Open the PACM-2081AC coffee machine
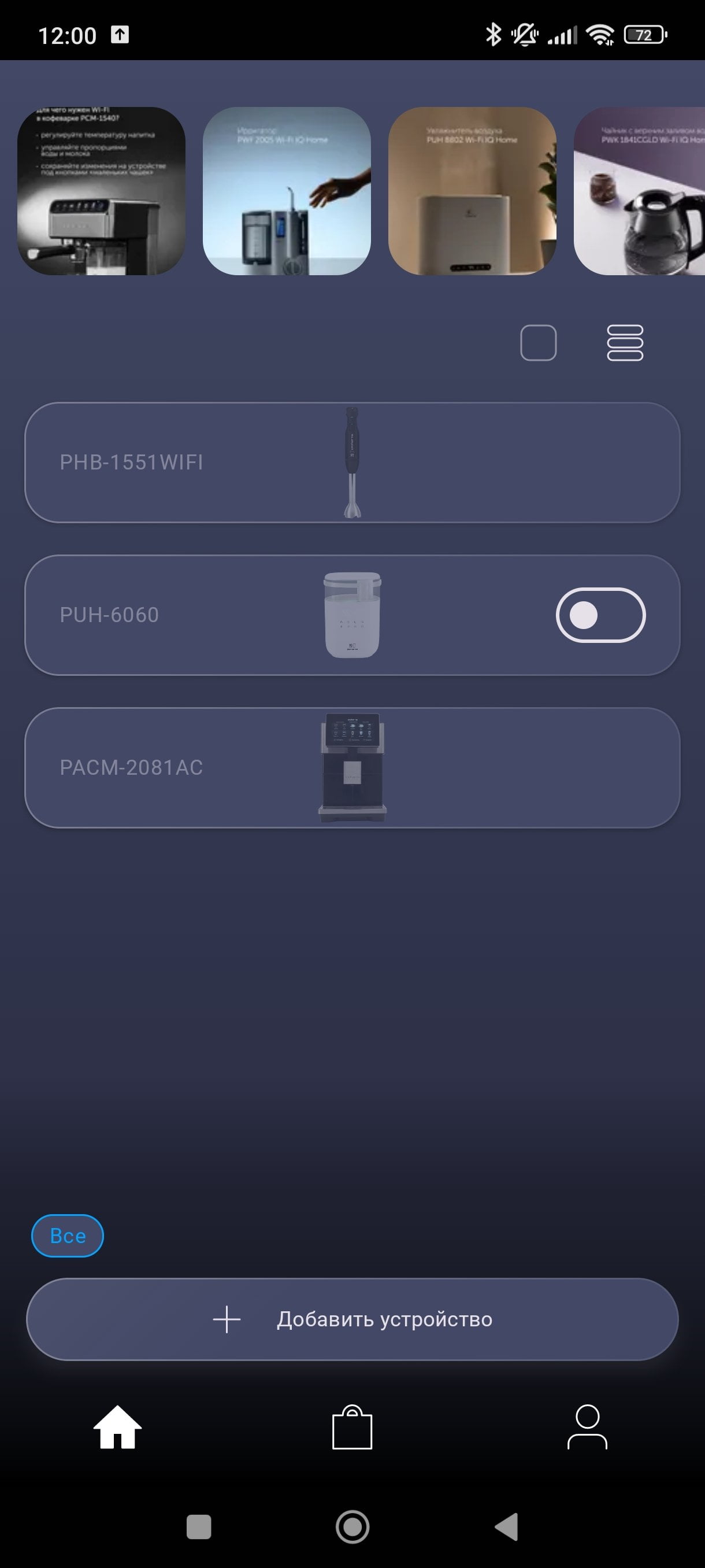 click(352, 768)
